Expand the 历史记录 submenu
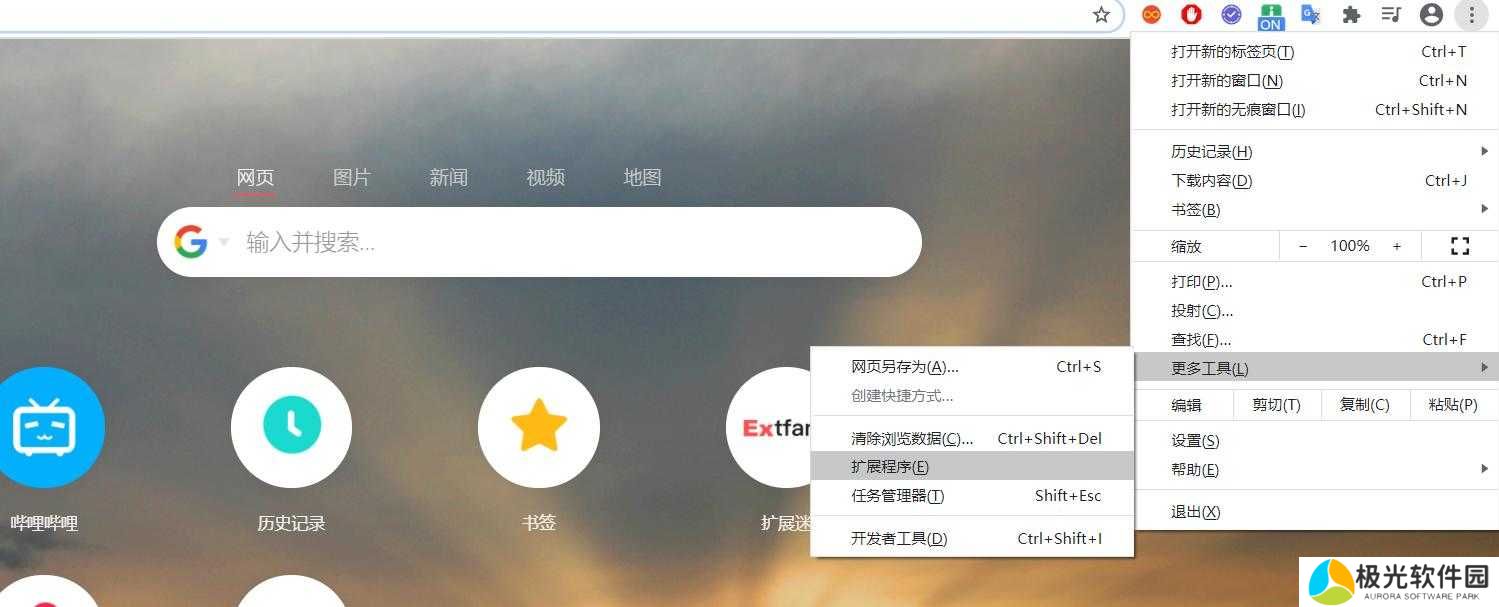Image resolution: width=1499 pixels, height=607 pixels. point(1211,152)
